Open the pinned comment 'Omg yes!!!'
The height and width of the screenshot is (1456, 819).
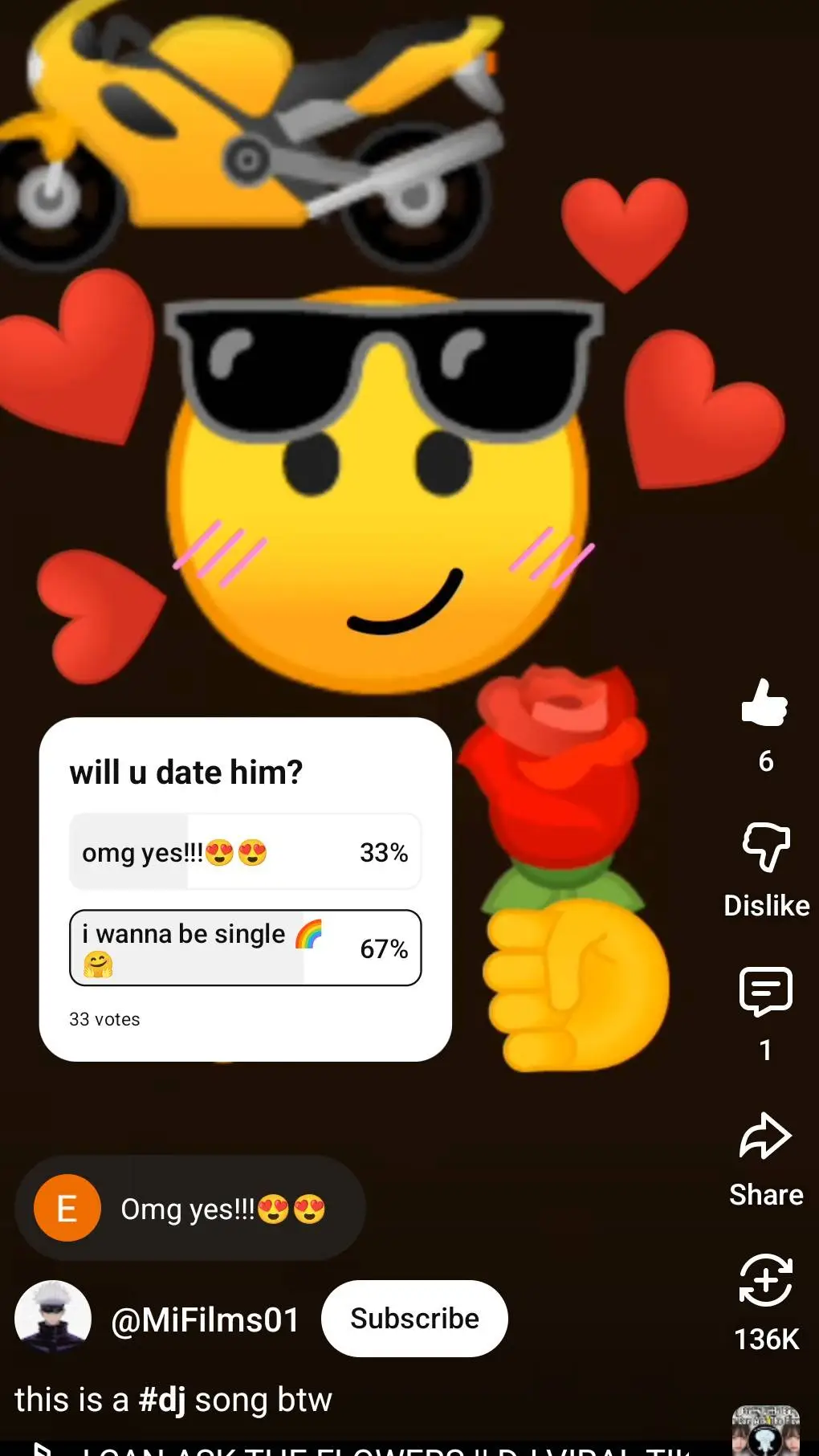tap(190, 1209)
